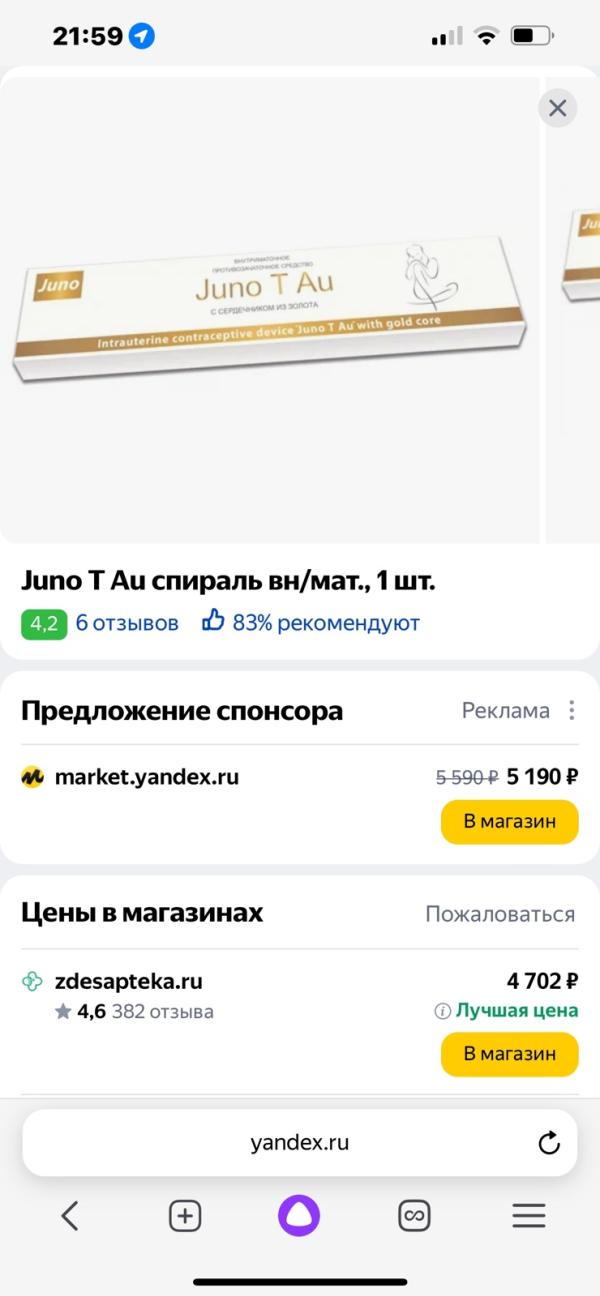Open the 6 отзывов reviews link

pyautogui.click(x=127, y=623)
